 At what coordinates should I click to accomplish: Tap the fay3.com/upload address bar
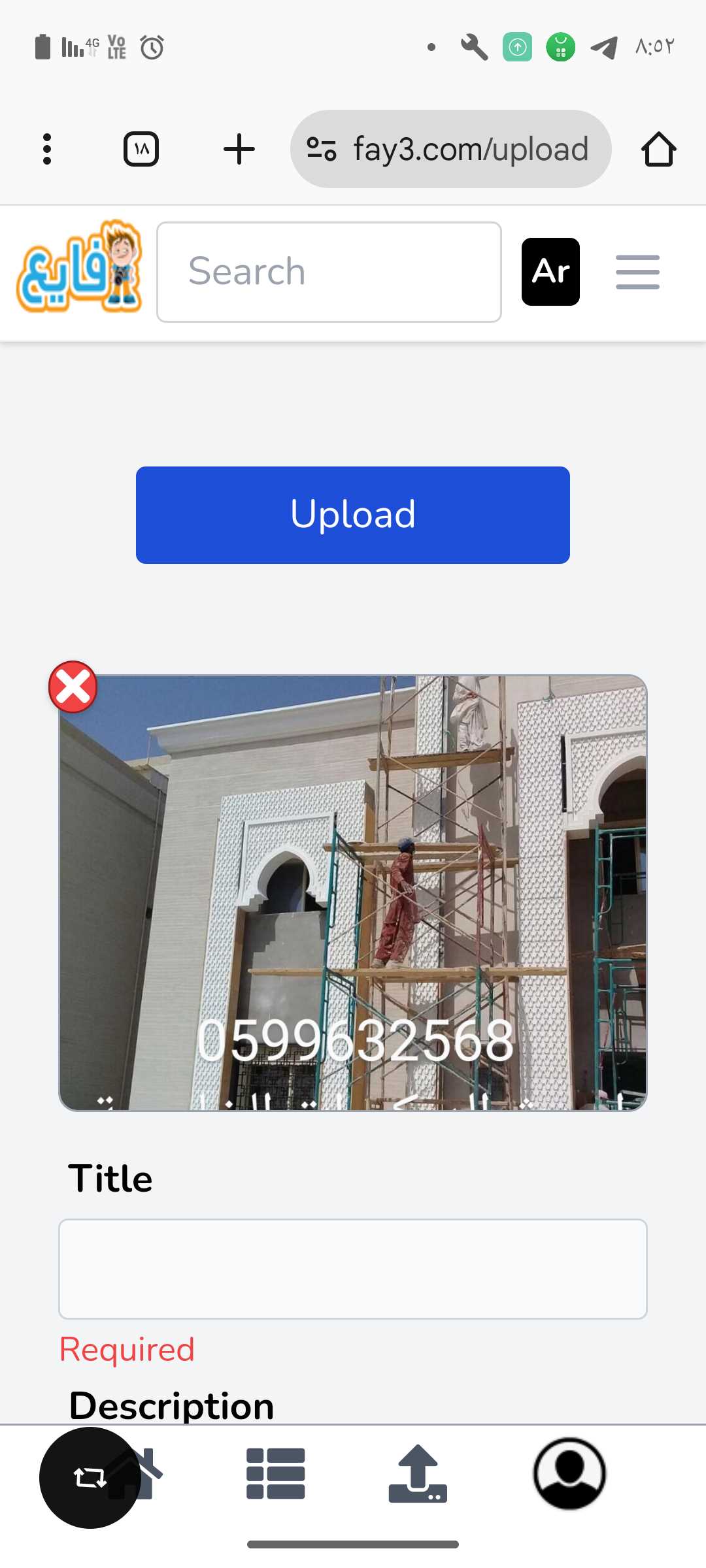coord(450,149)
